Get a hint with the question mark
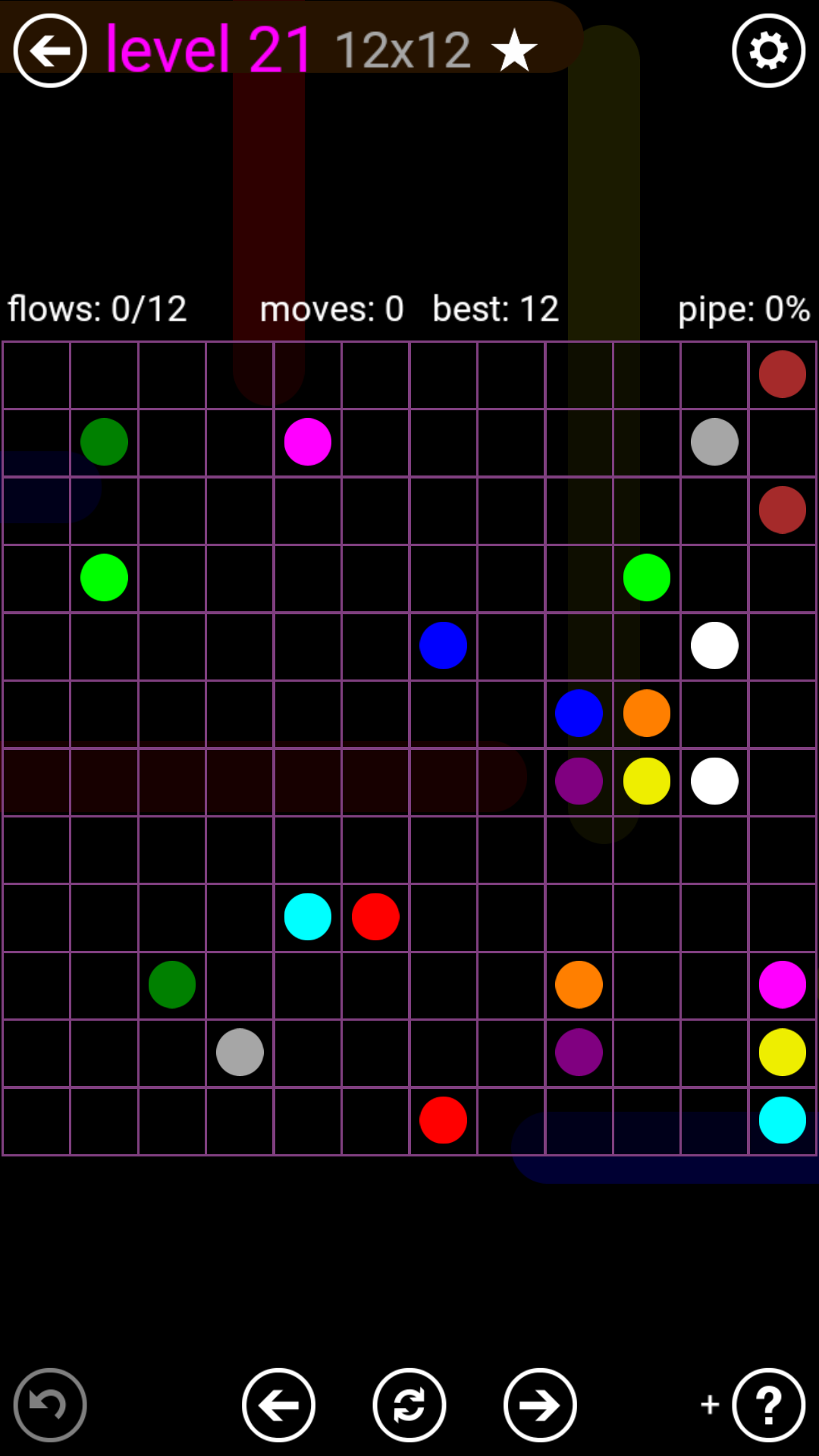The height and width of the screenshot is (1456, 819). tap(768, 1405)
